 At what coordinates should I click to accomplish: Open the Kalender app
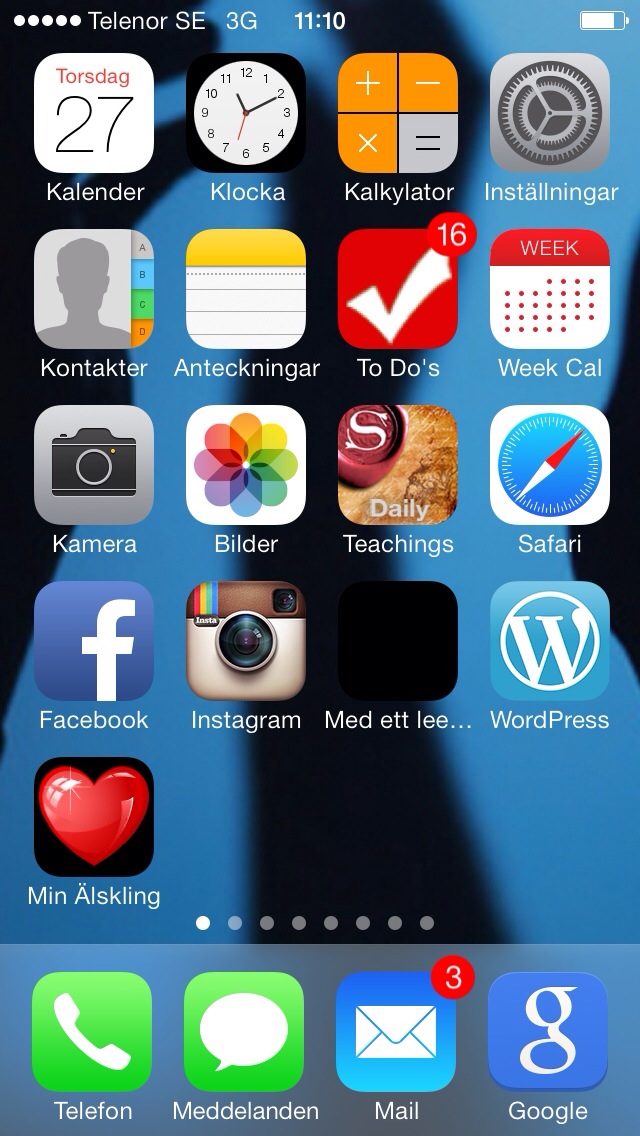pos(94,113)
